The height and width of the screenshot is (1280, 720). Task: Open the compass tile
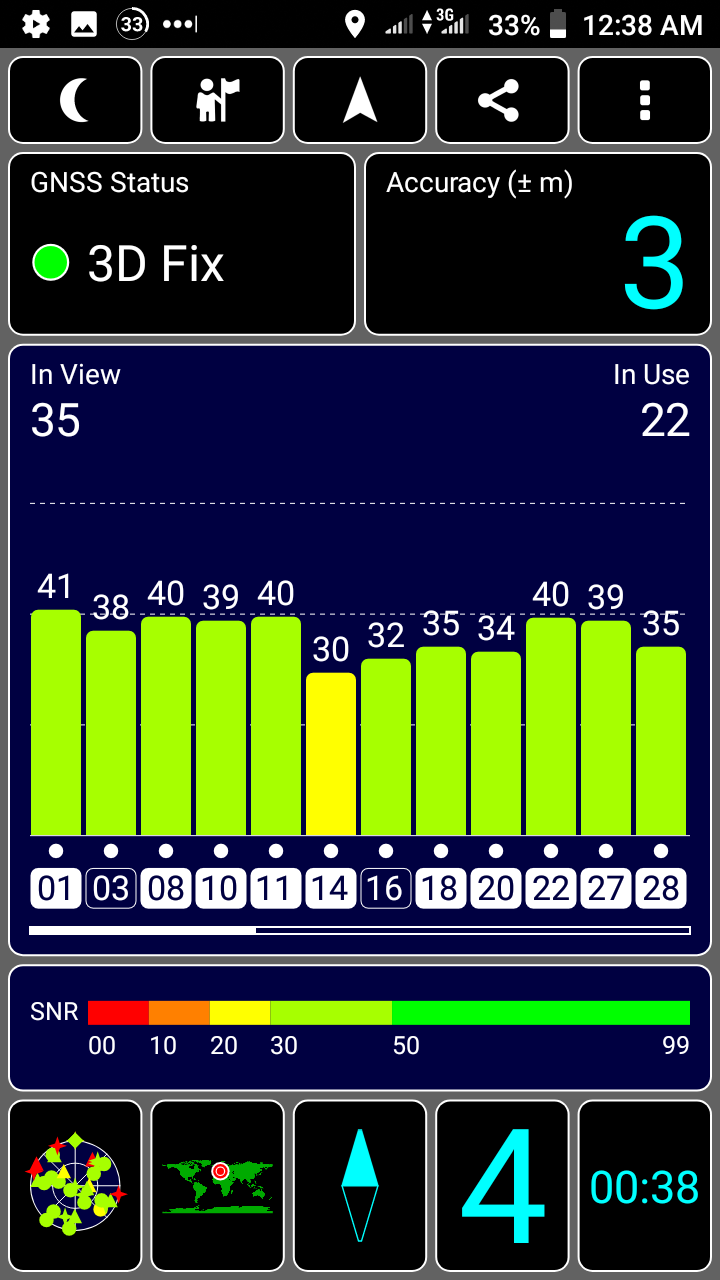pos(360,1186)
